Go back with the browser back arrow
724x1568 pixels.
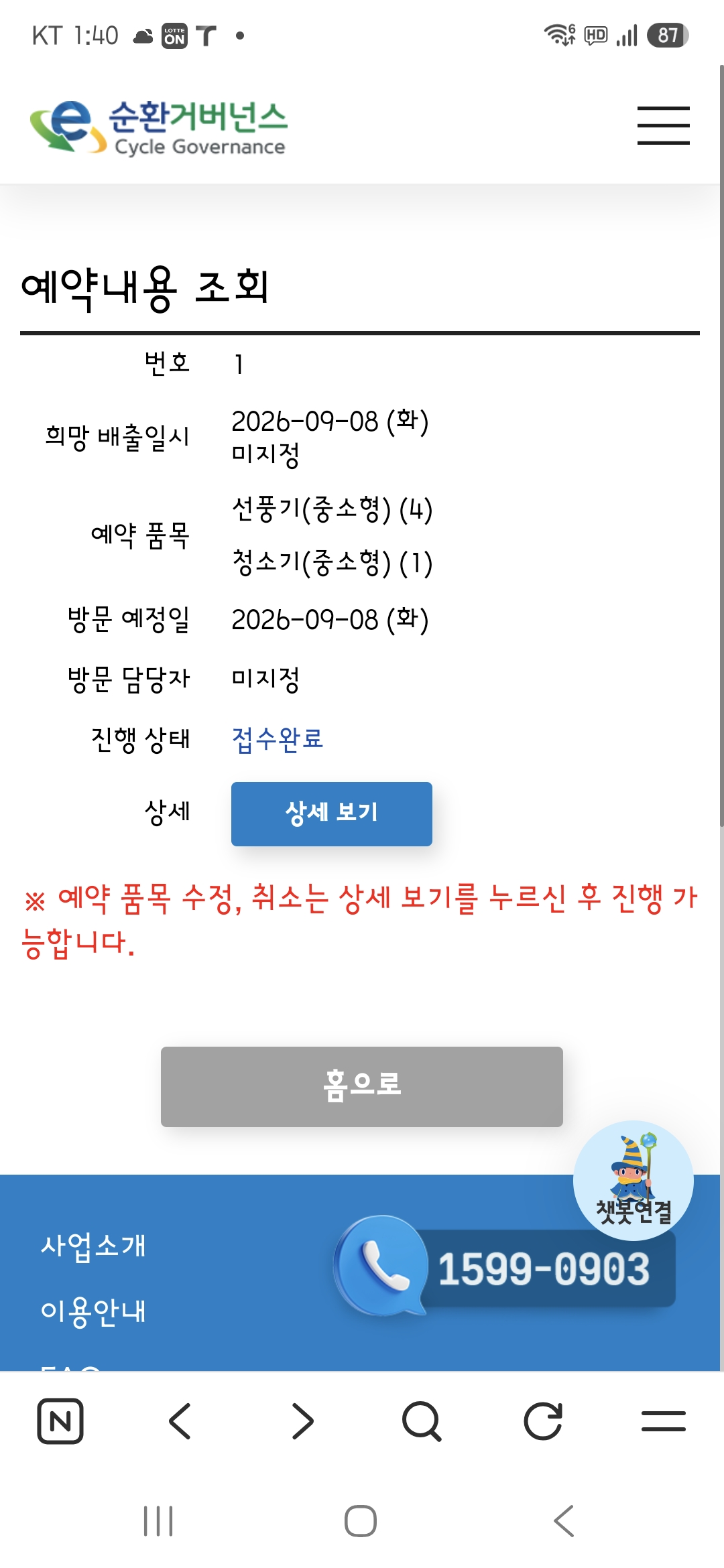tap(180, 1421)
